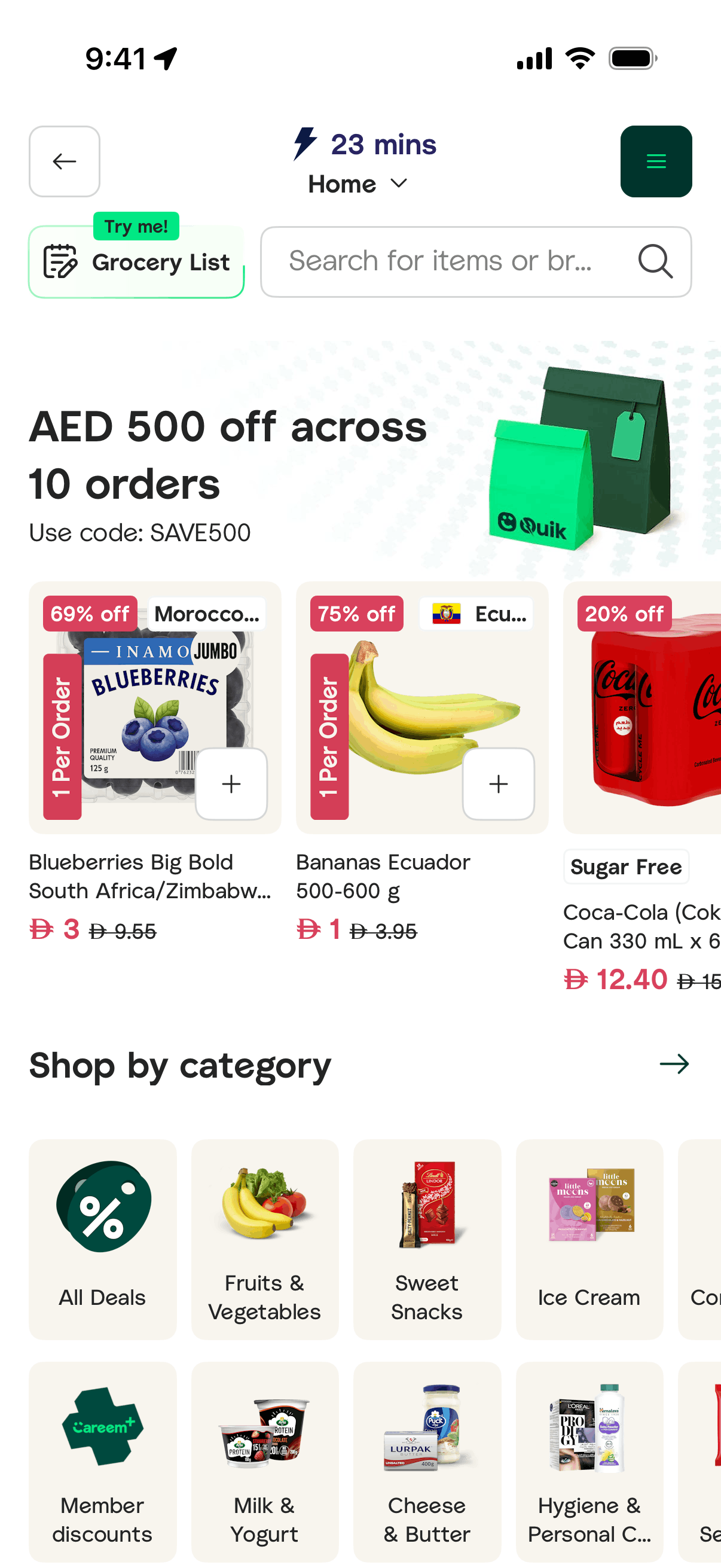Open the Coca-Cola Sugar Free product card

642,785
